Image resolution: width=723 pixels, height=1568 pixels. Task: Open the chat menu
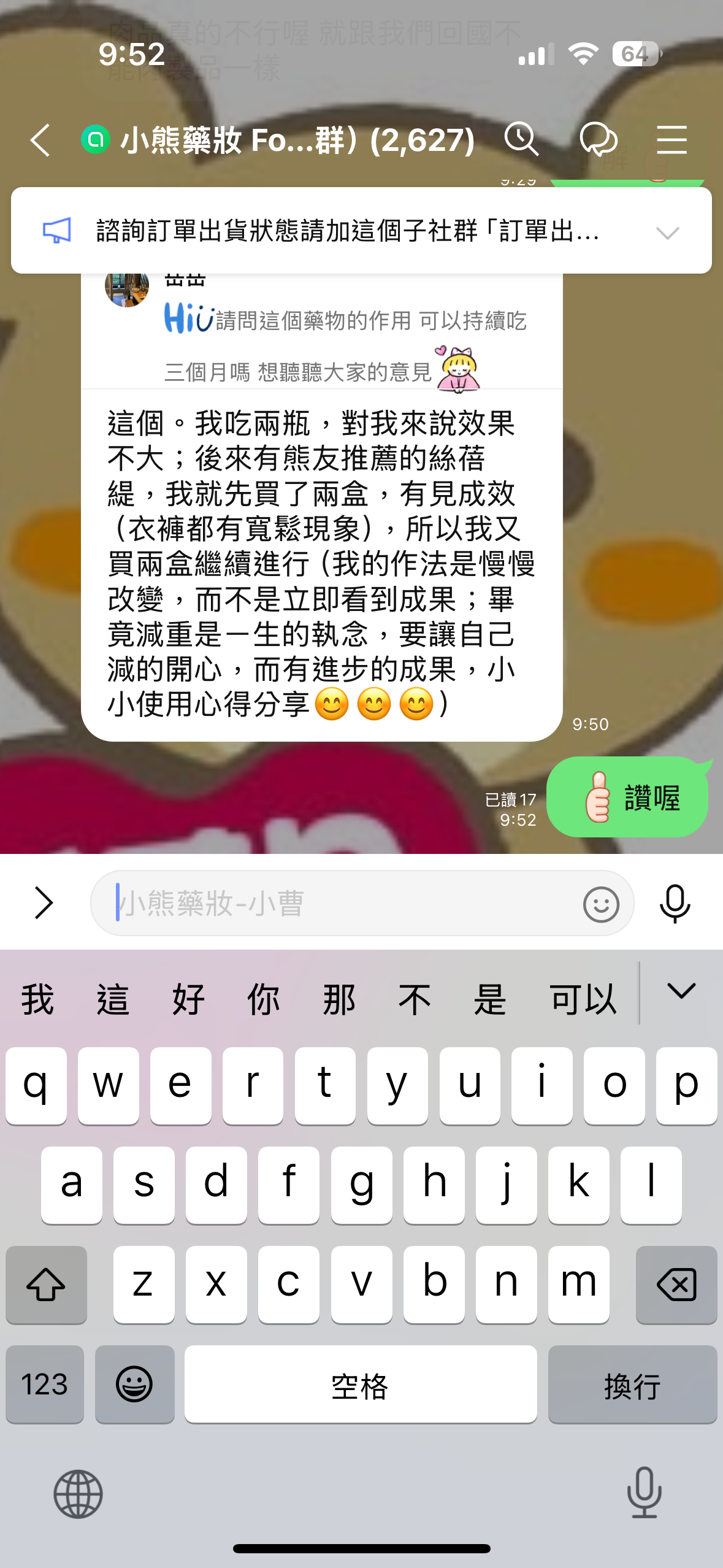671,140
